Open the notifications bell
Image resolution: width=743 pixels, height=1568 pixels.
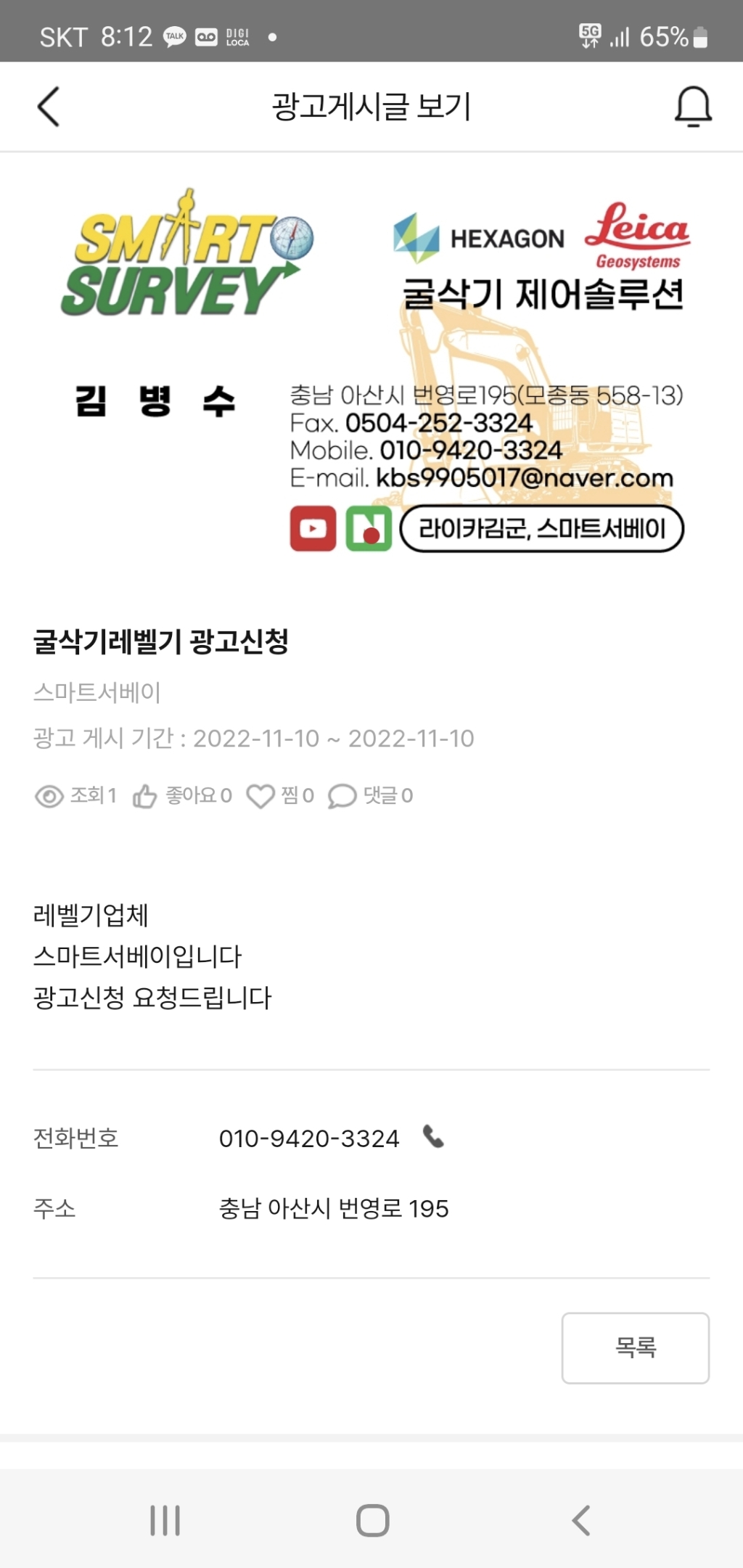tap(693, 107)
